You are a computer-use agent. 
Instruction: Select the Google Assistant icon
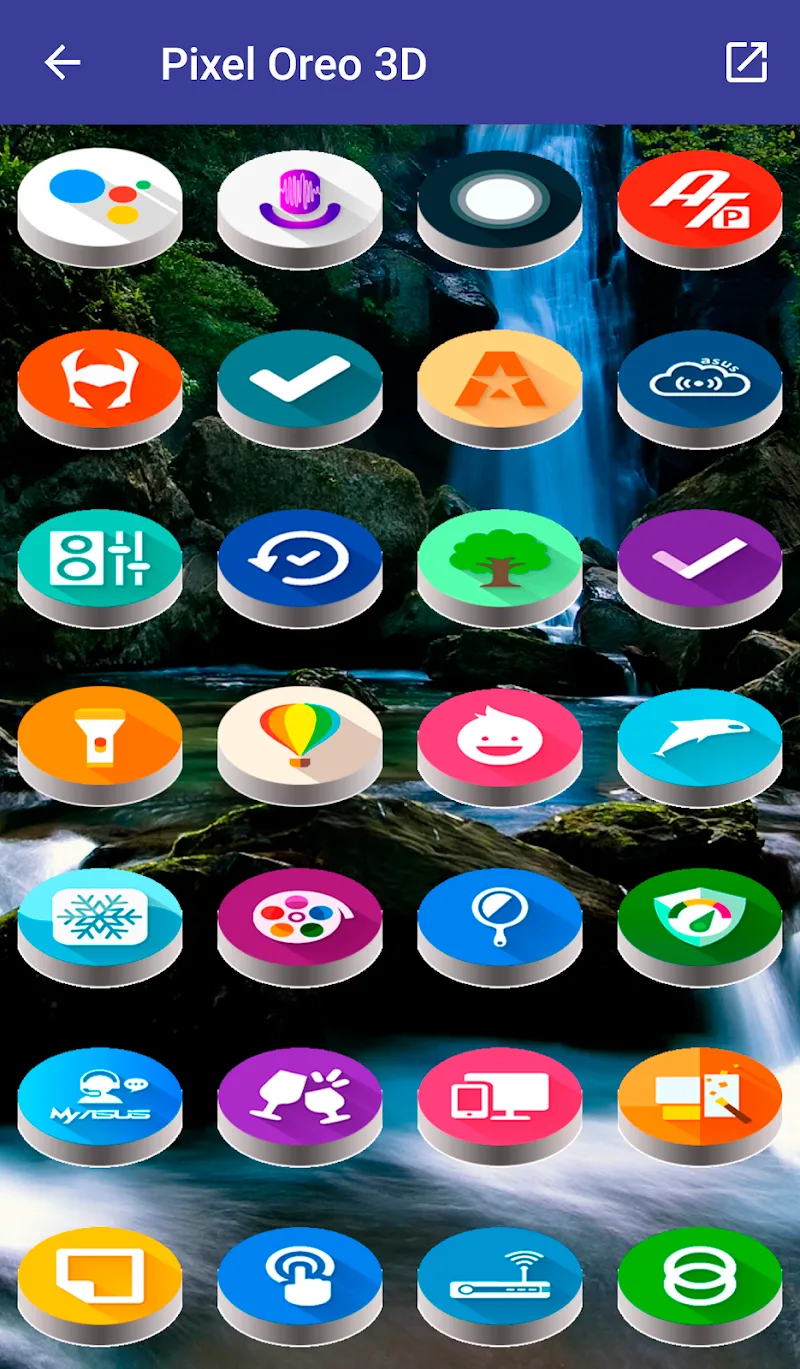coord(100,200)
